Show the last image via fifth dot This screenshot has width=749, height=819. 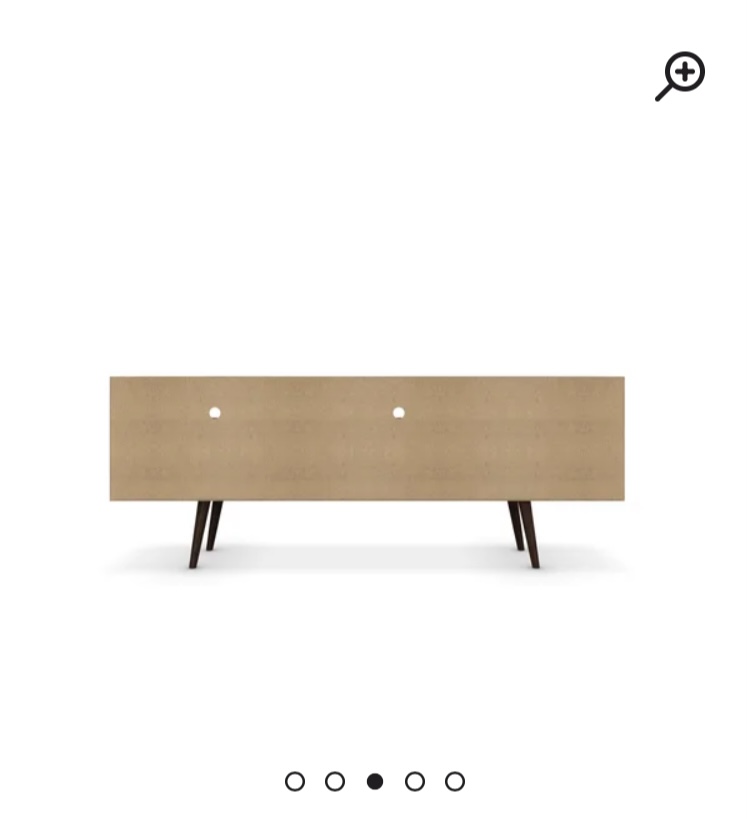point(455,781)
